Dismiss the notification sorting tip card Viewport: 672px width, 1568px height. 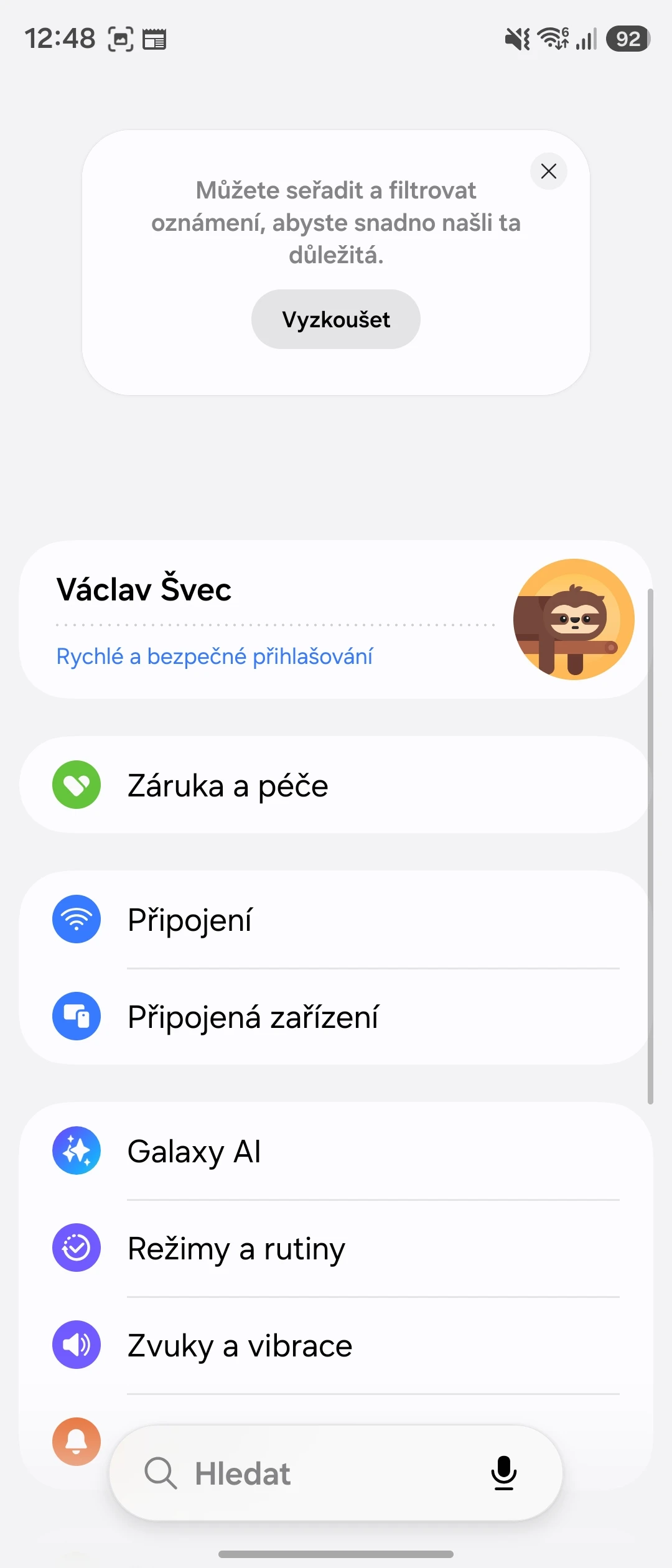click(548, 171)
